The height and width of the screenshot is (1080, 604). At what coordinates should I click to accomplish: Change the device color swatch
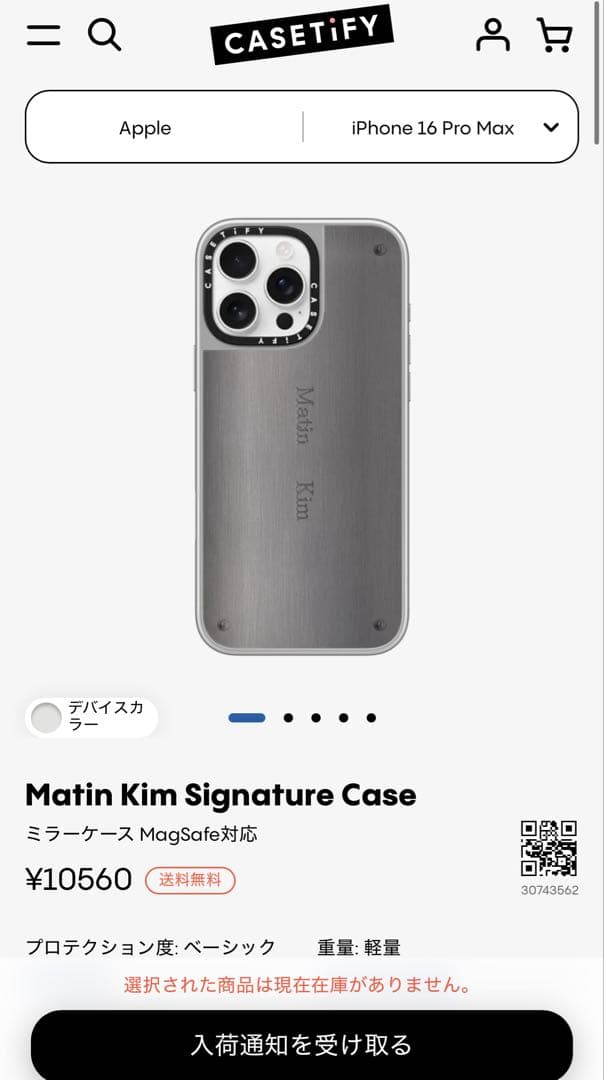tap(46, 717)
